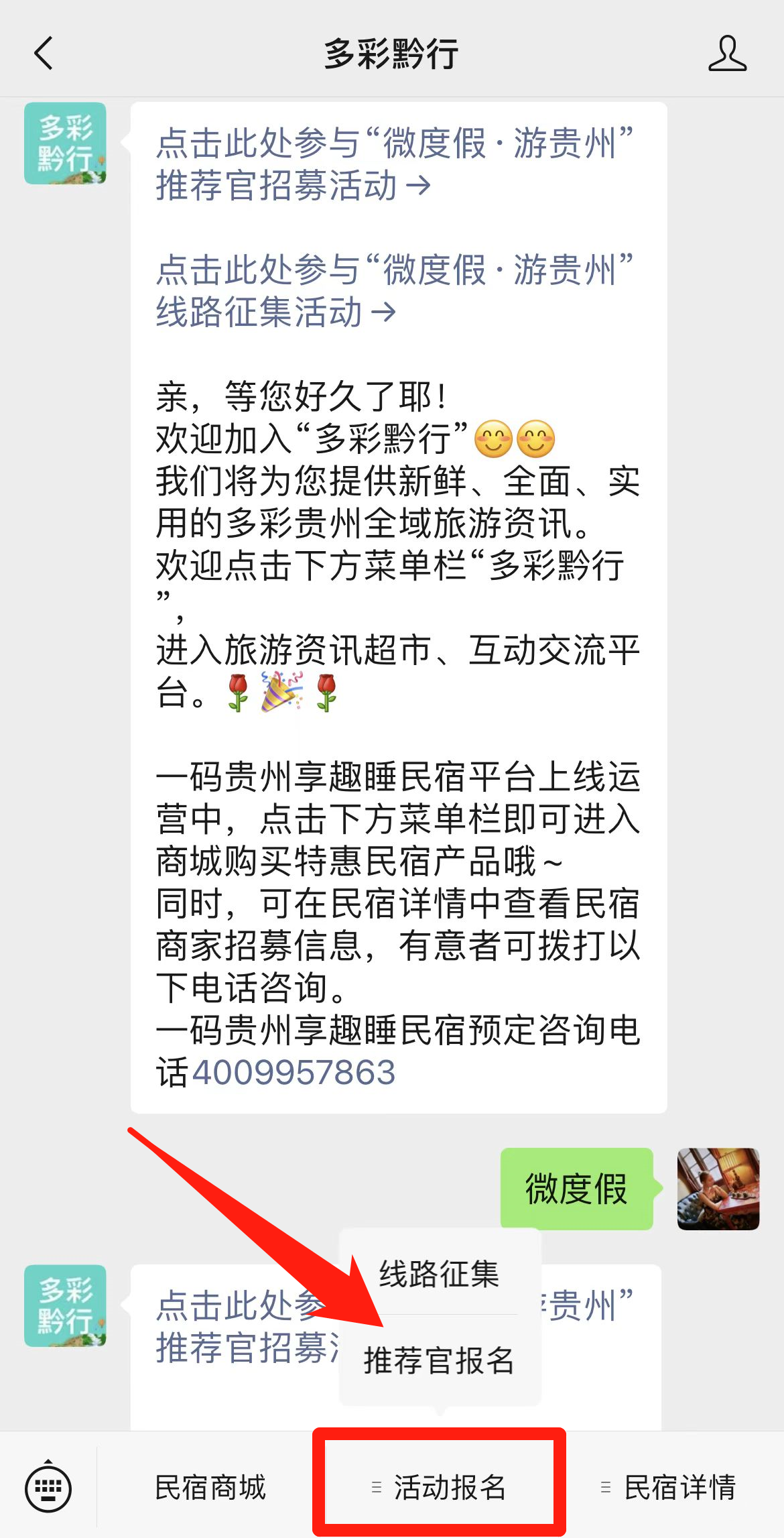Image resolution: width=784 pixels, height=1538 pixels.
Task: Select 推荐官报名 from popup menu
Action: click(x=440, y=1361)
